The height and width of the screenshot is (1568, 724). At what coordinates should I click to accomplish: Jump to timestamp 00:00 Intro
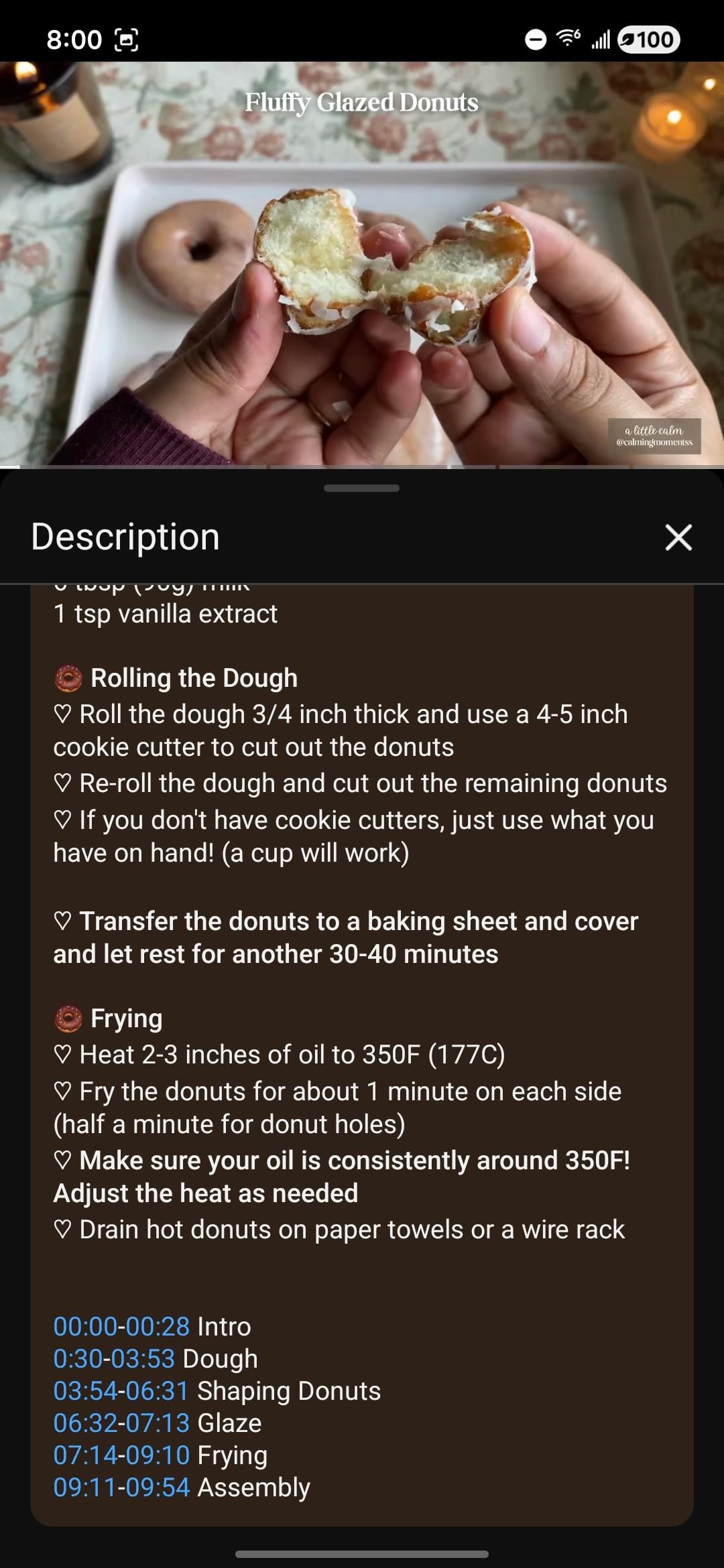click(85, 1326)
